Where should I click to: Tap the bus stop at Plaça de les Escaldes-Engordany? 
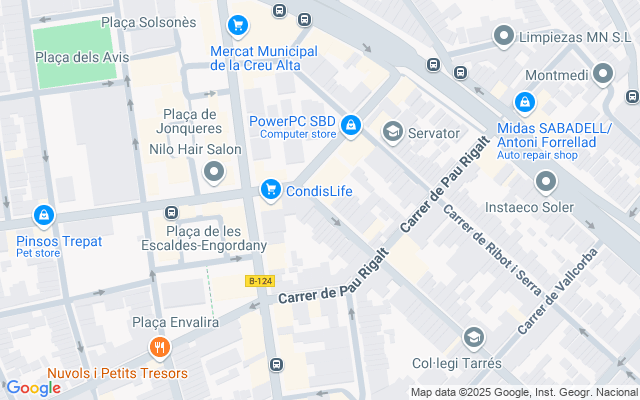click(x=172, y=213)
